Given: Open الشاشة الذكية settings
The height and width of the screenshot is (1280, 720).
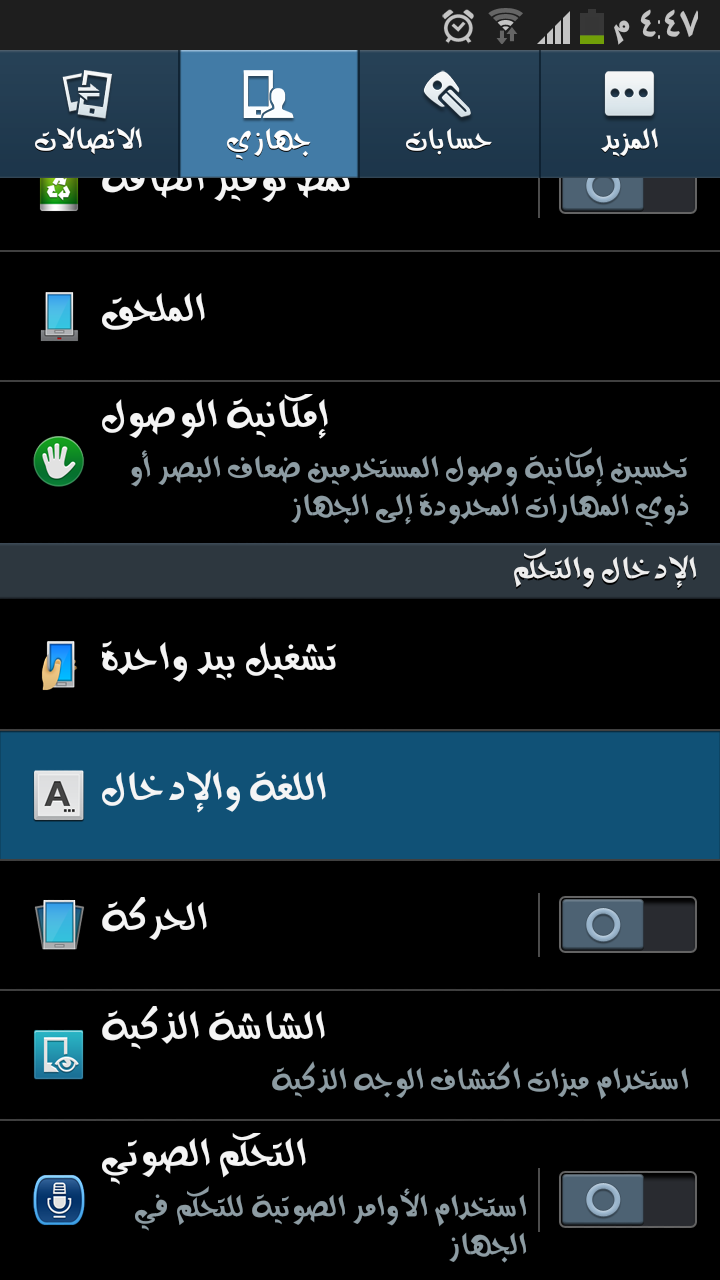Looking at the screenshot, I should [x=360, y=1055].
